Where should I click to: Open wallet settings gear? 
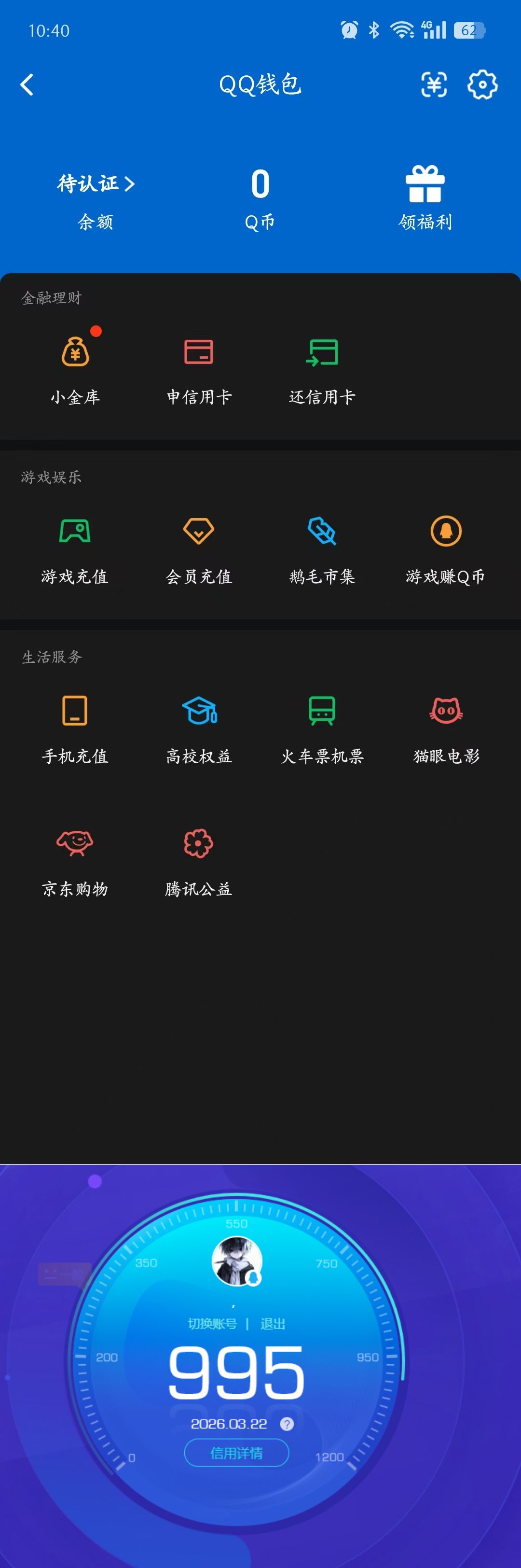[x=482, y=84]
